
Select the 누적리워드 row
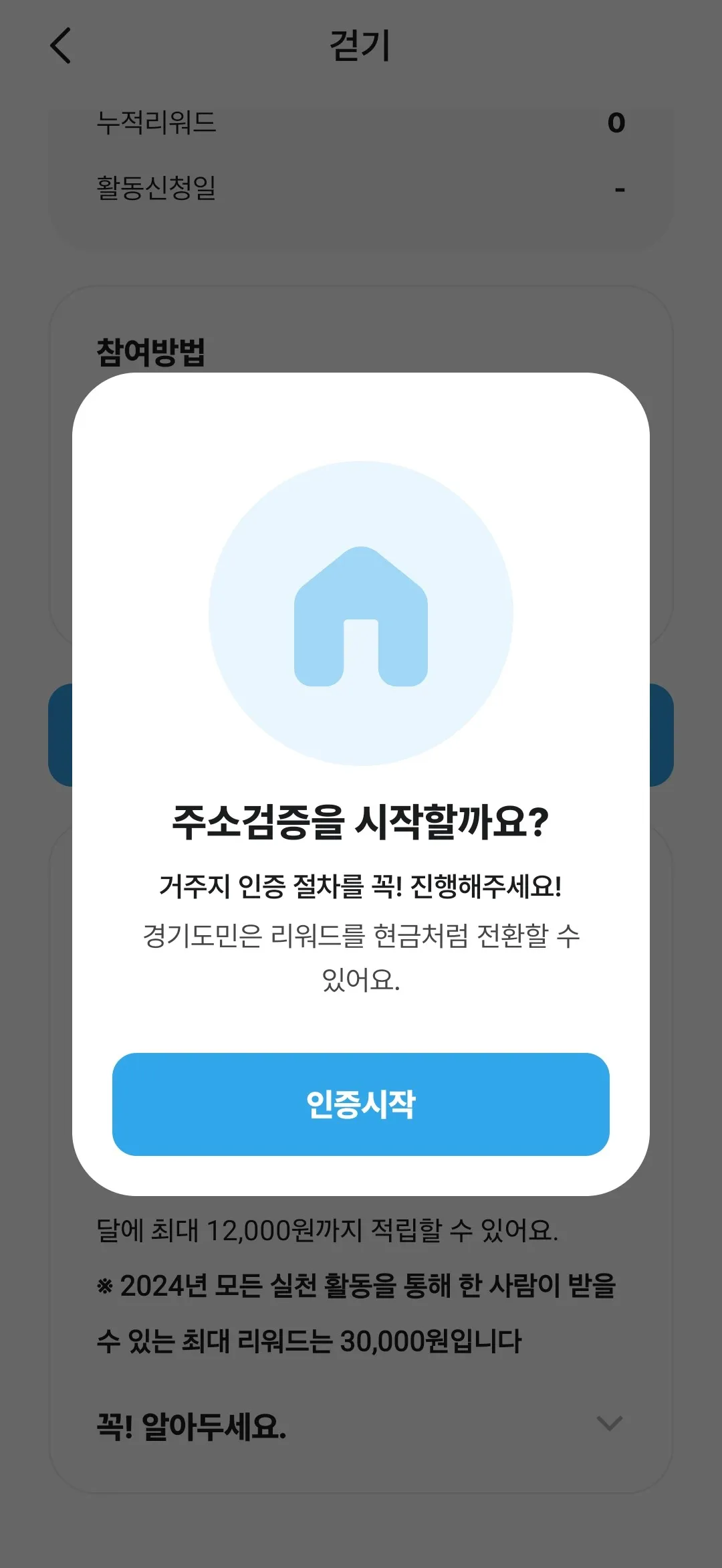pos(361,122)
